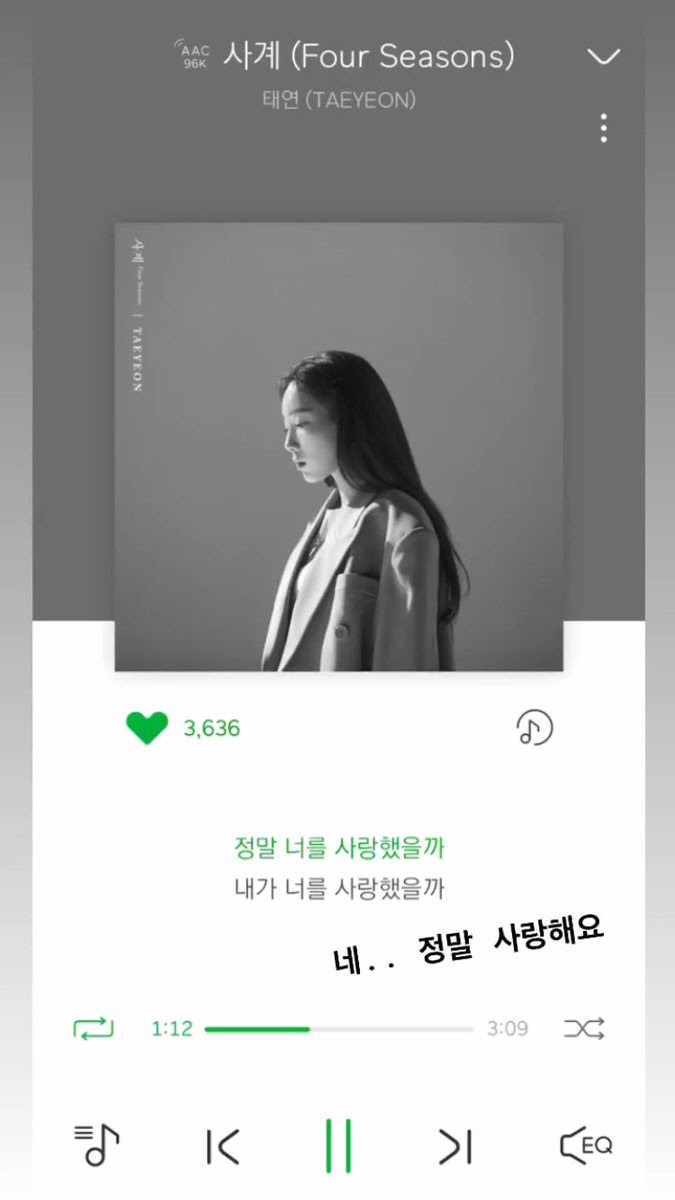Toggle shuffle playback
Image resolution: width=675 pixels, height=1200 pixels.
point(584,1028)
